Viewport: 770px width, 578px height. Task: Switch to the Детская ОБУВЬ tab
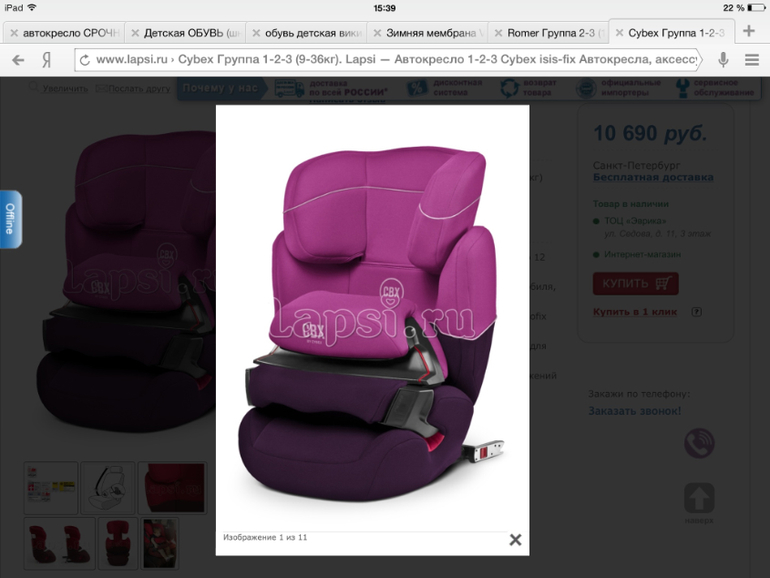188,33
